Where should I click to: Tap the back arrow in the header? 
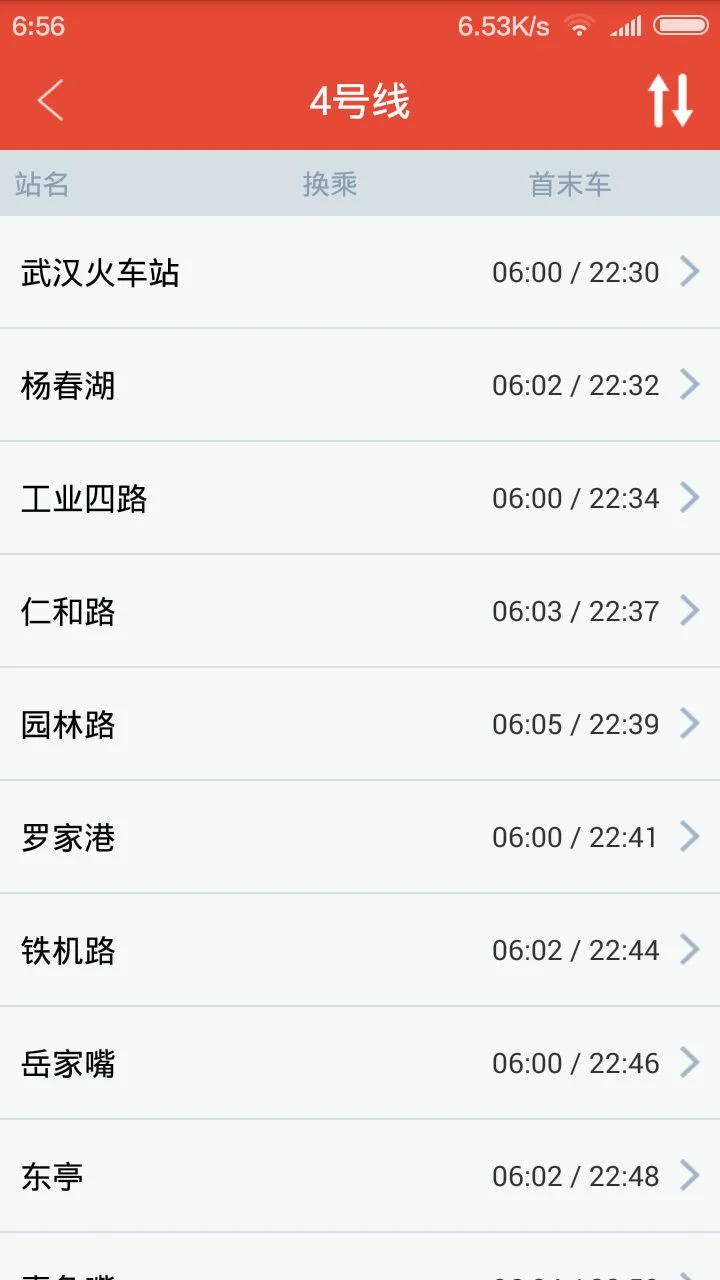pyautogui.click(x=50, y=101)
